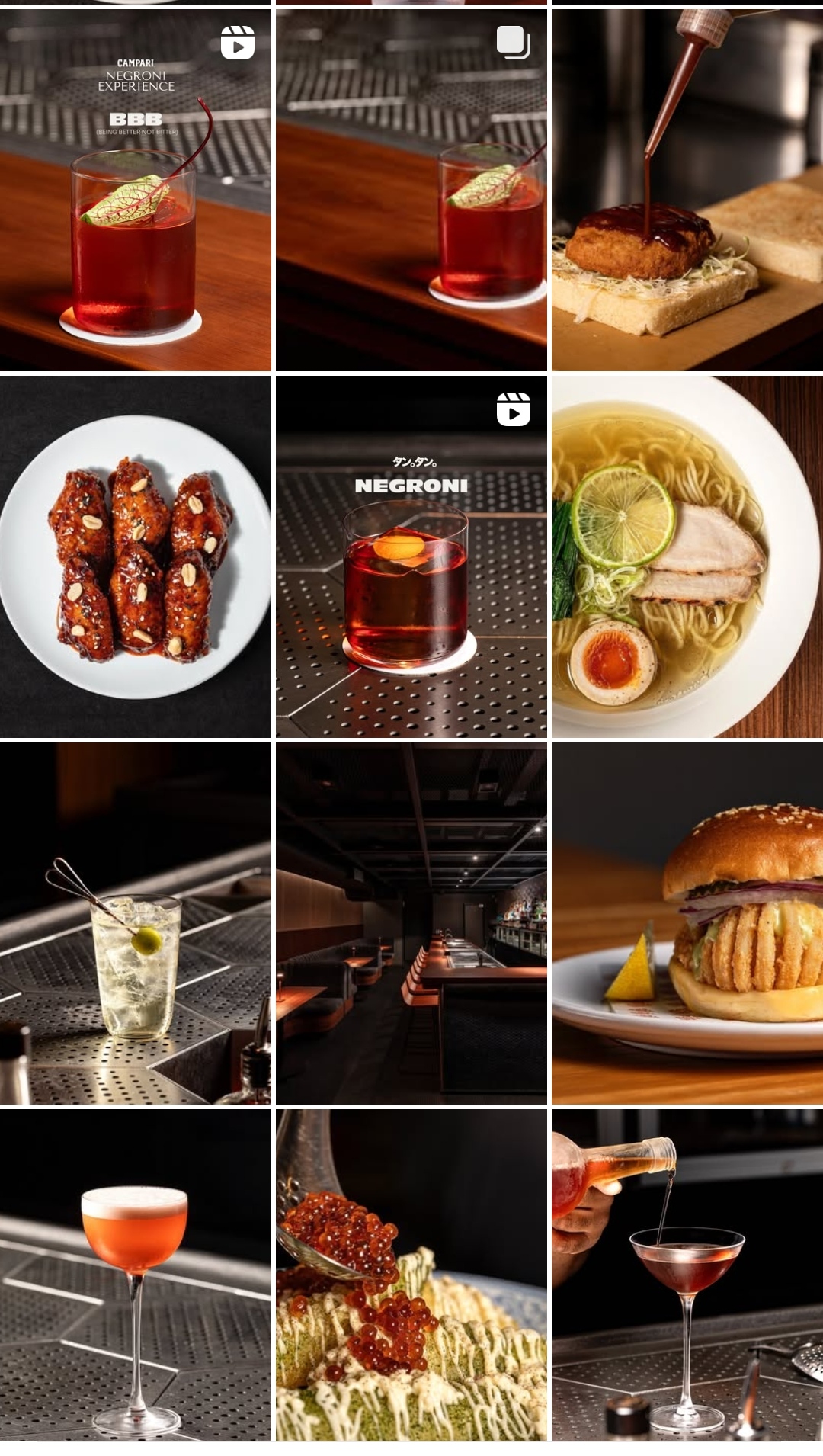Open the carousel post with the red leaf-garnished cocktail
Viewport: 823px width, 1456px height.
[411, 191]
